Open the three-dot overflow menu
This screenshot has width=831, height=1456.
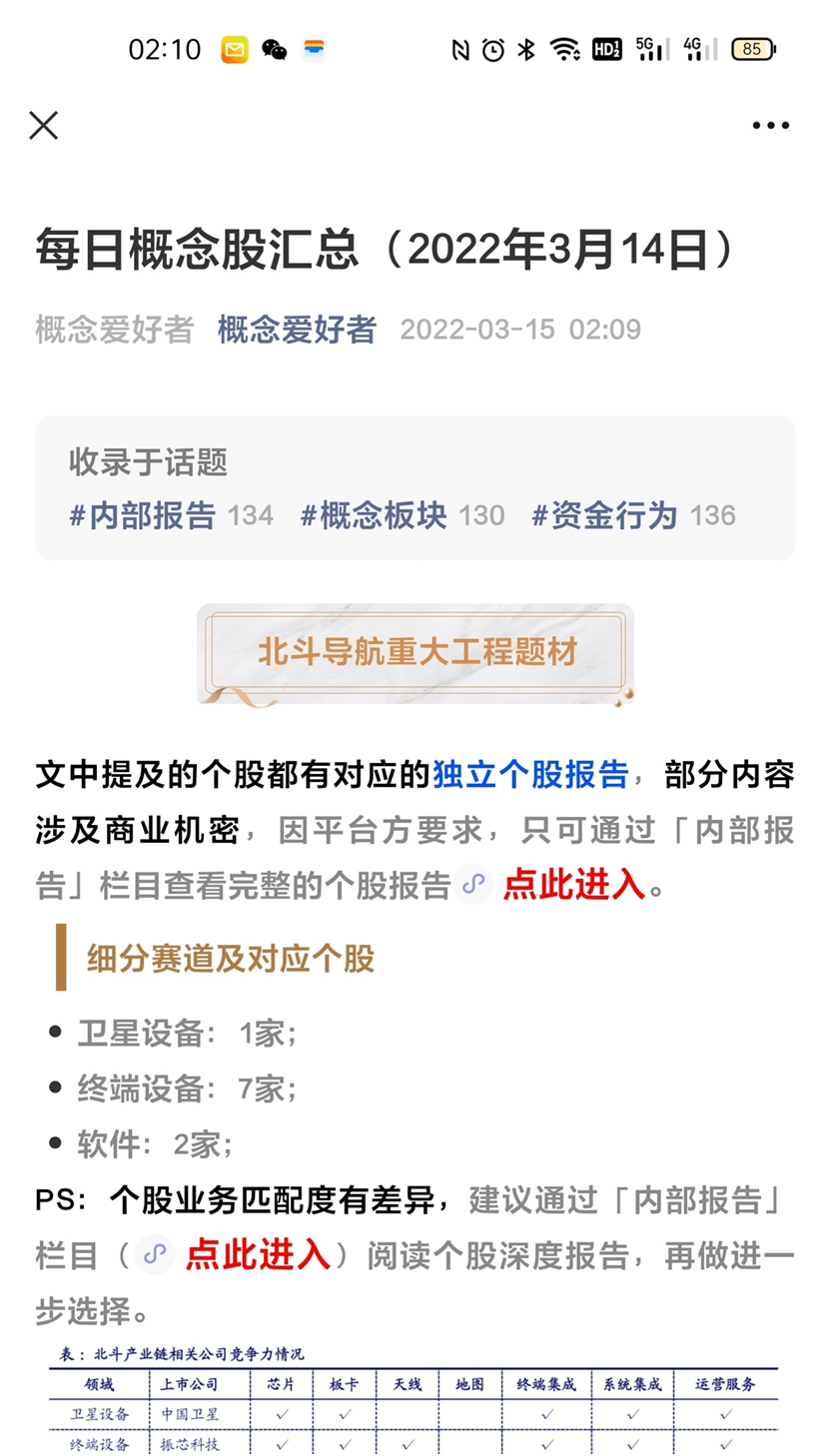click(x=770, y=126)
